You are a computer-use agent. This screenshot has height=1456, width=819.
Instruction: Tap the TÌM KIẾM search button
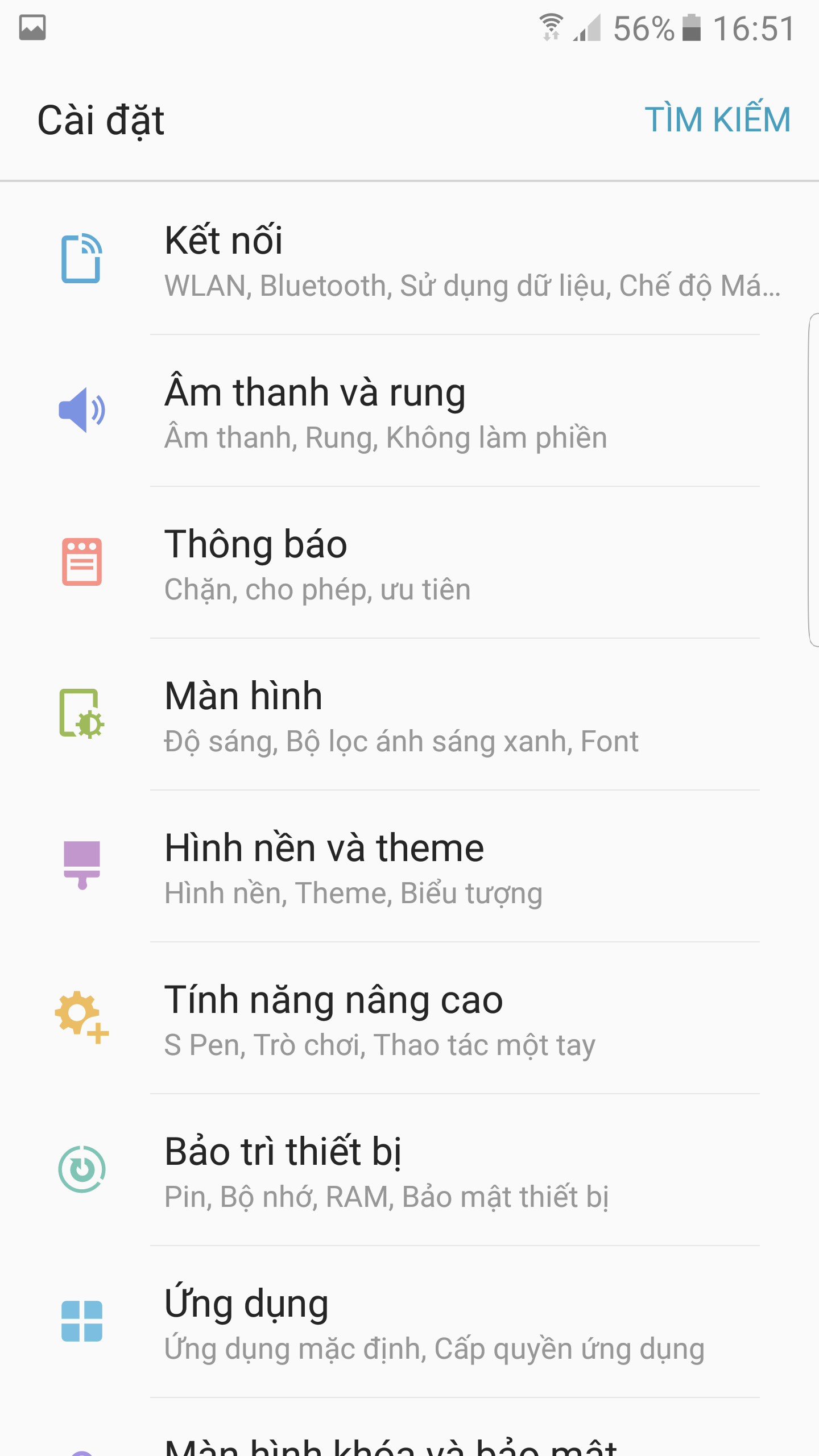718,119
